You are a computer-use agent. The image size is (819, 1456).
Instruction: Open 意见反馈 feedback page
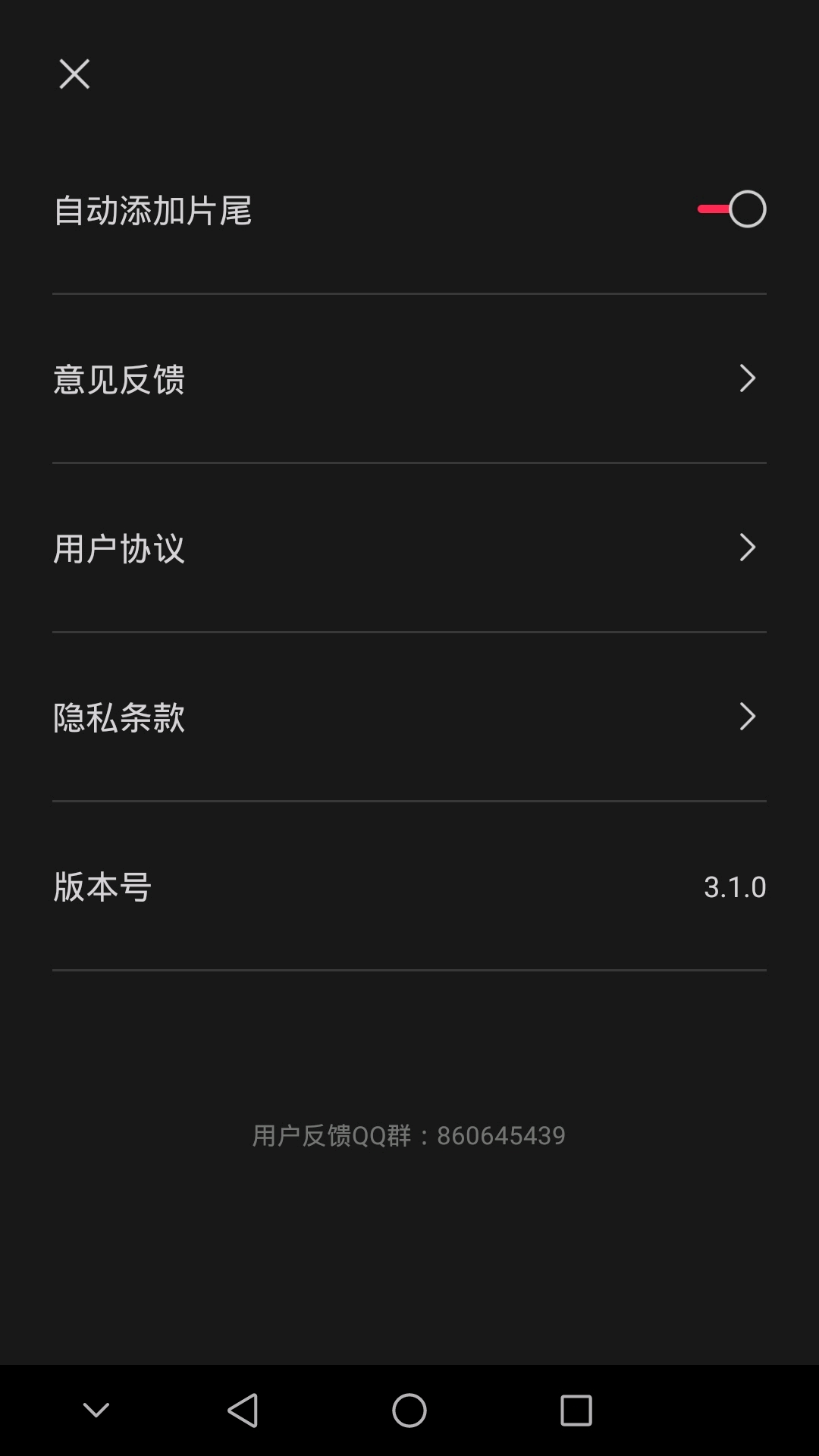[409, 379]
